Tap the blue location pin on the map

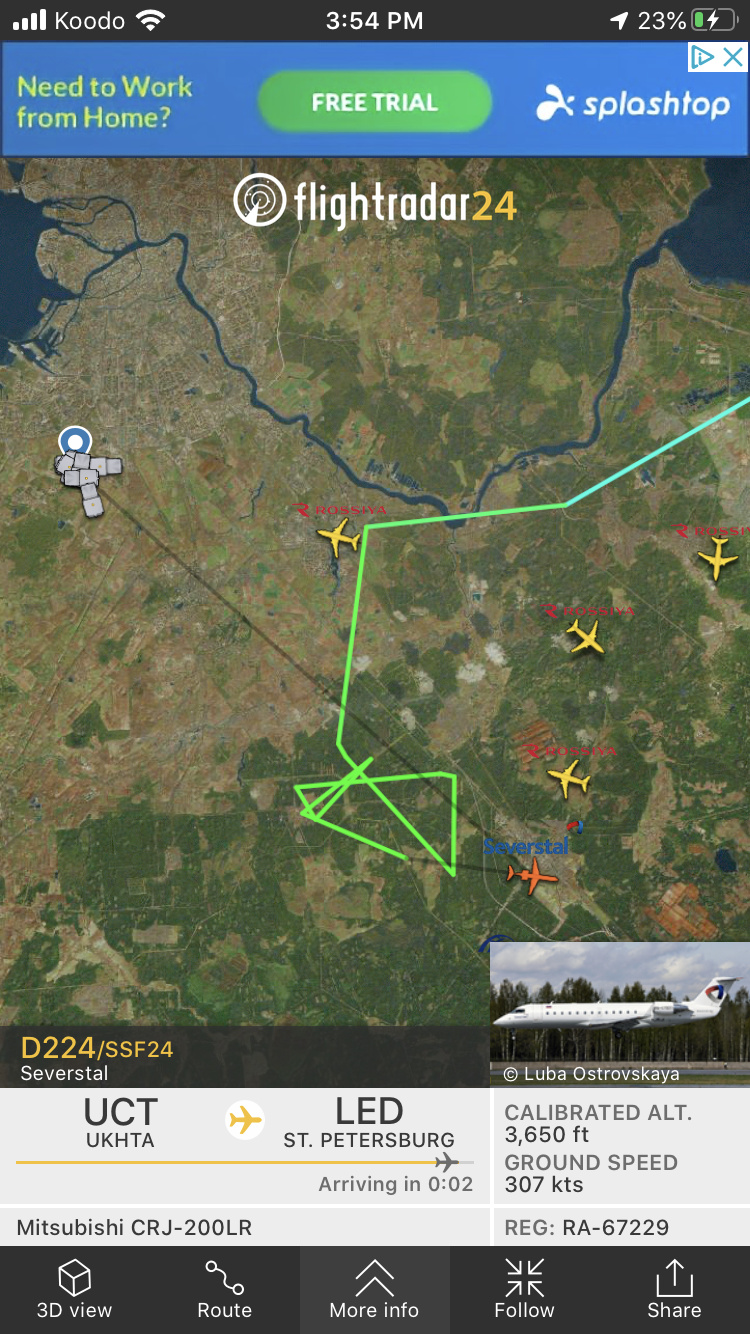tap(74, 441)
